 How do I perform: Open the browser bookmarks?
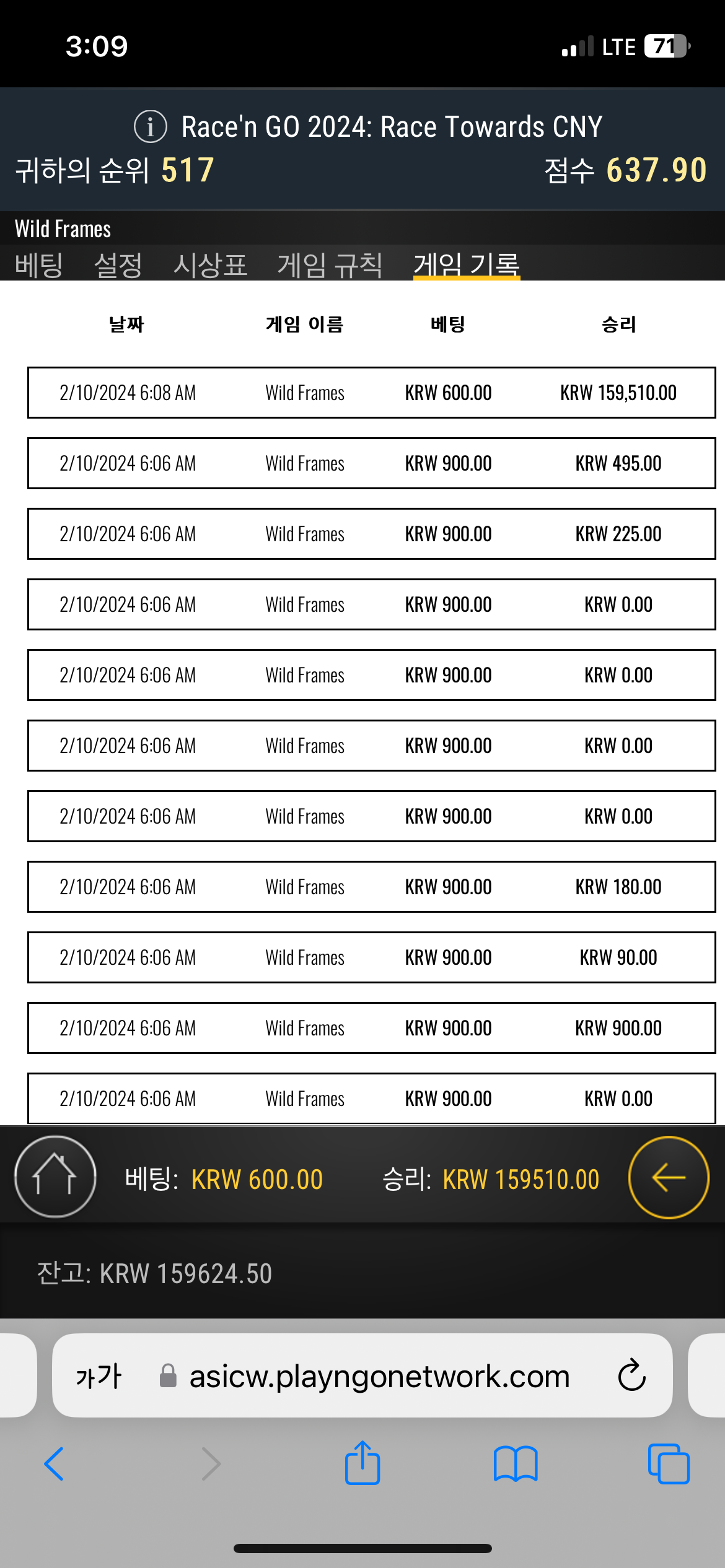point(516,1464)
